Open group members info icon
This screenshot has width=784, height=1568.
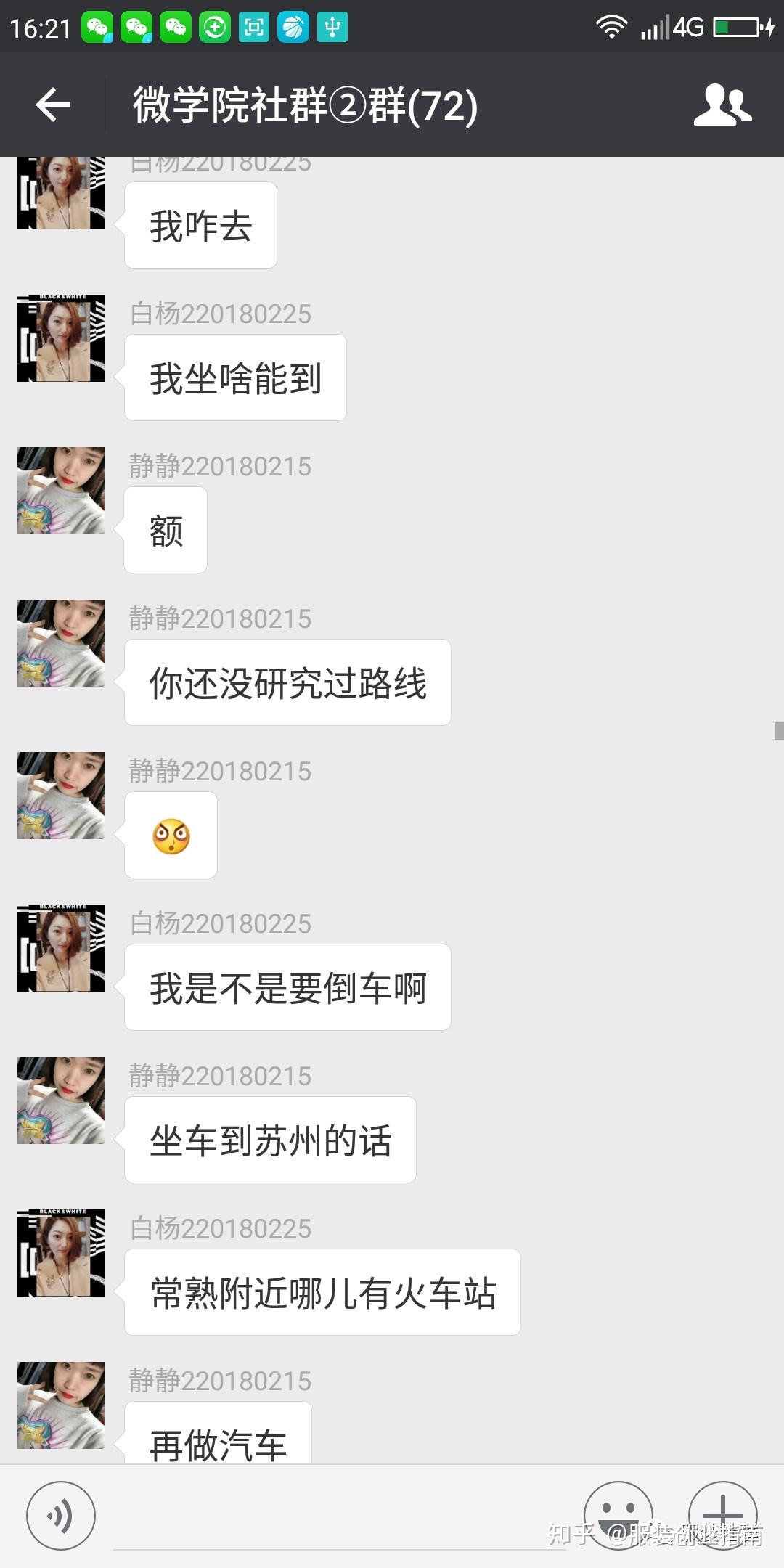722,105
